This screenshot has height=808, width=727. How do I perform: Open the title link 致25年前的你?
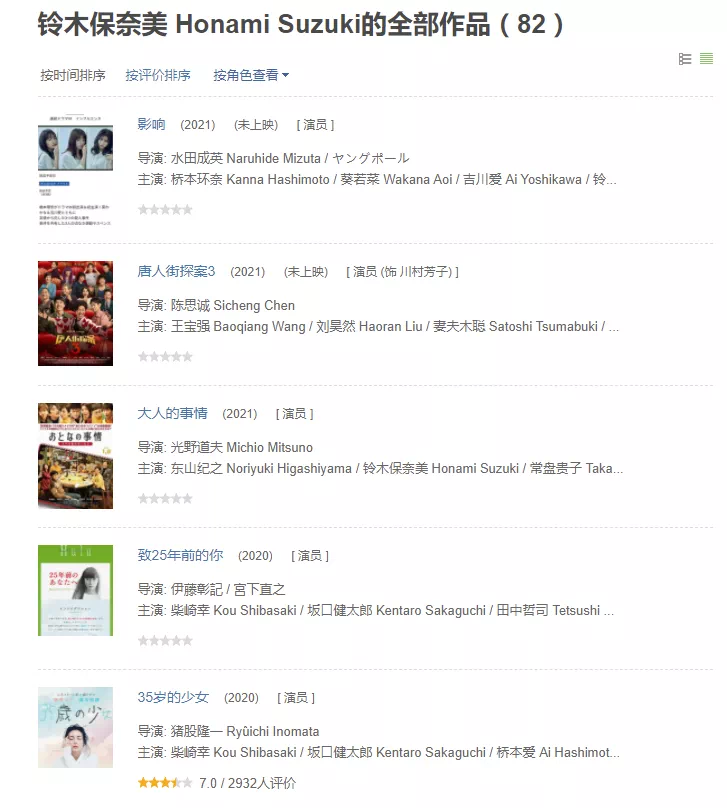click(x=180, y=555)
